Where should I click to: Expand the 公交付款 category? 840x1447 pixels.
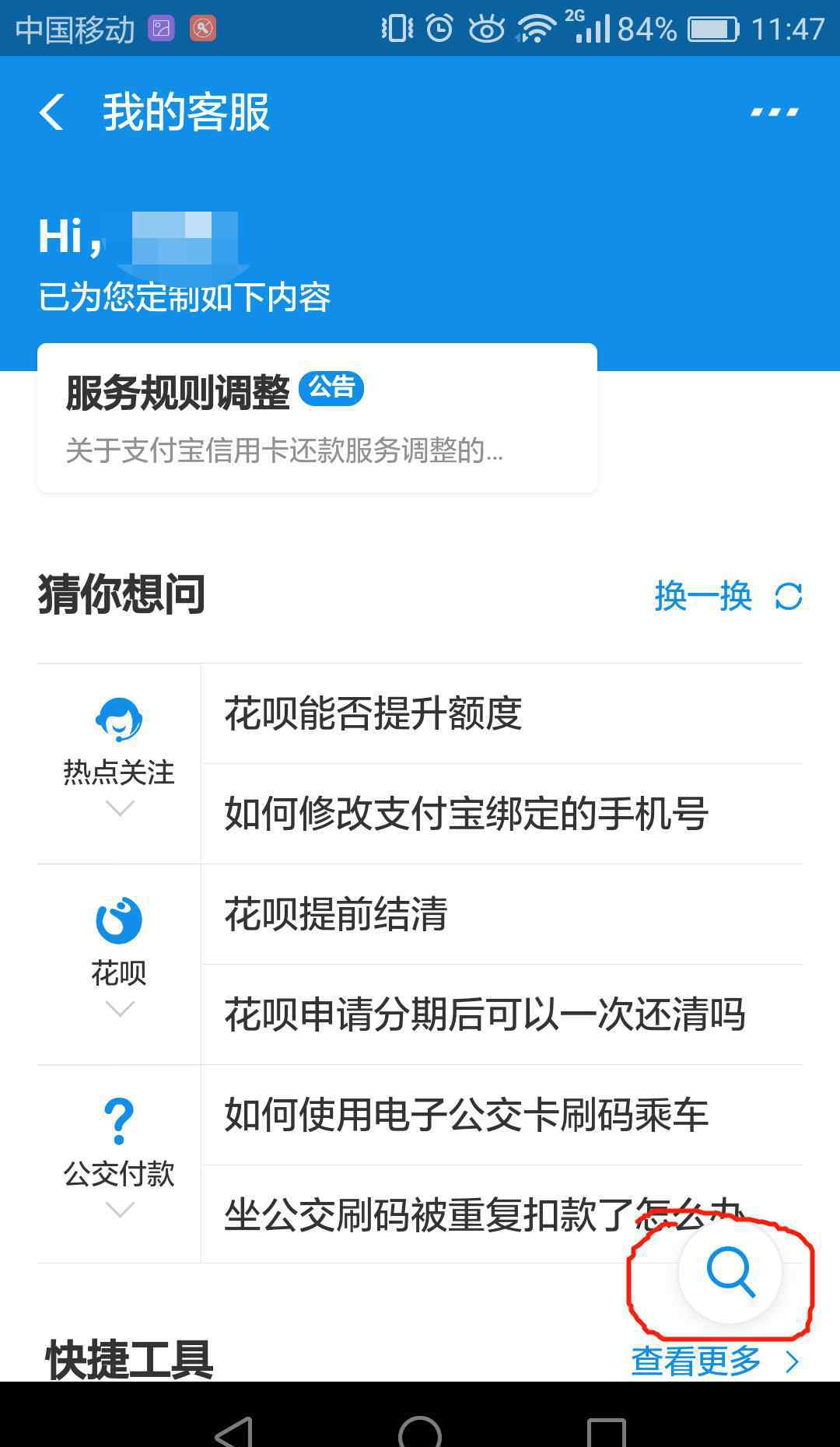[x=119, y=1165]
